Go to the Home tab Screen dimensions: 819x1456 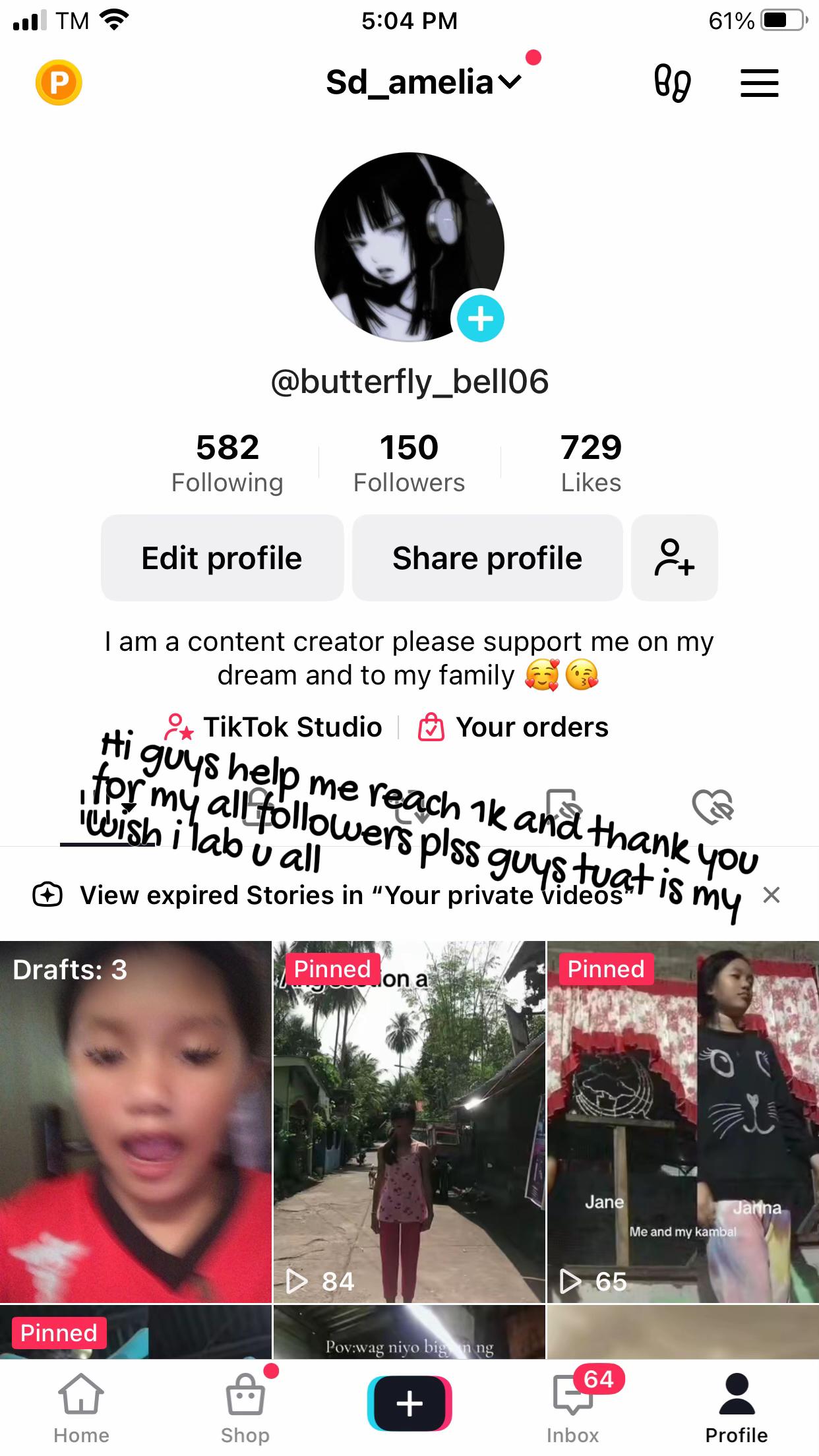(81, 1406)
